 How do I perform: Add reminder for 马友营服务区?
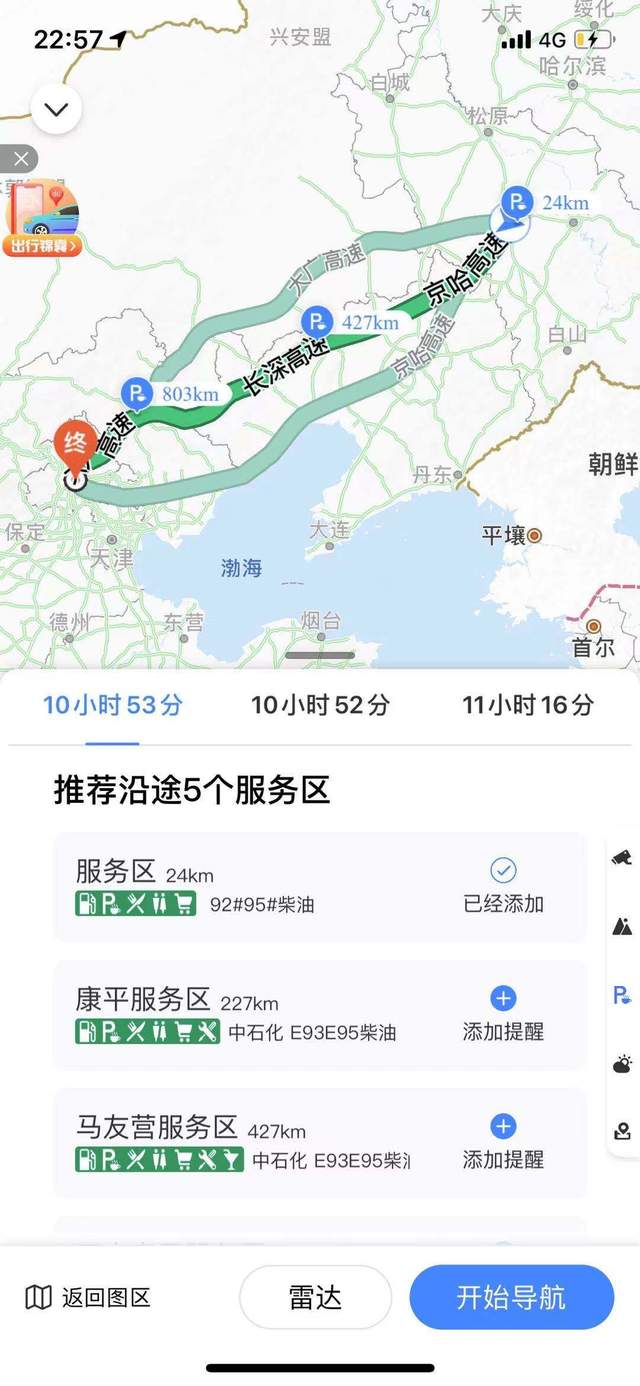(x=503, y=1141)
